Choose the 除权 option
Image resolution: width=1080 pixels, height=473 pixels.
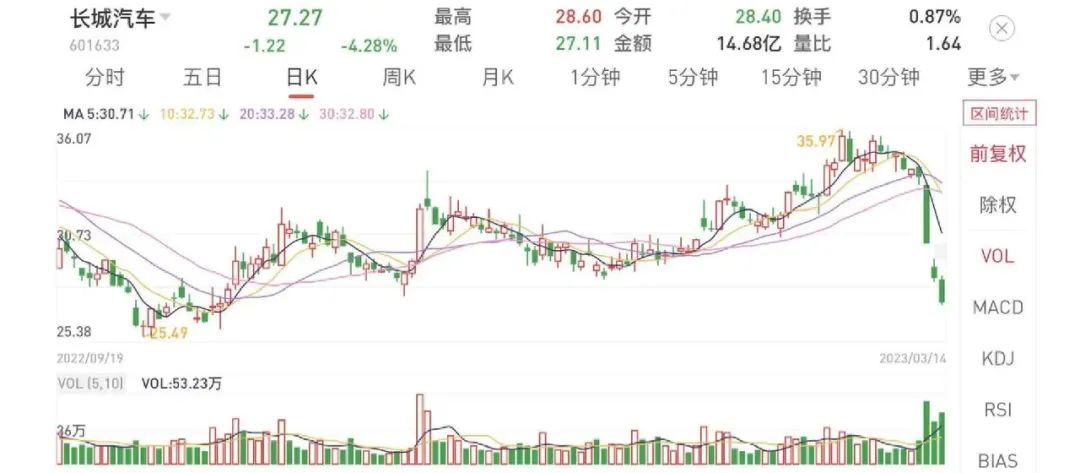point(998,205)
